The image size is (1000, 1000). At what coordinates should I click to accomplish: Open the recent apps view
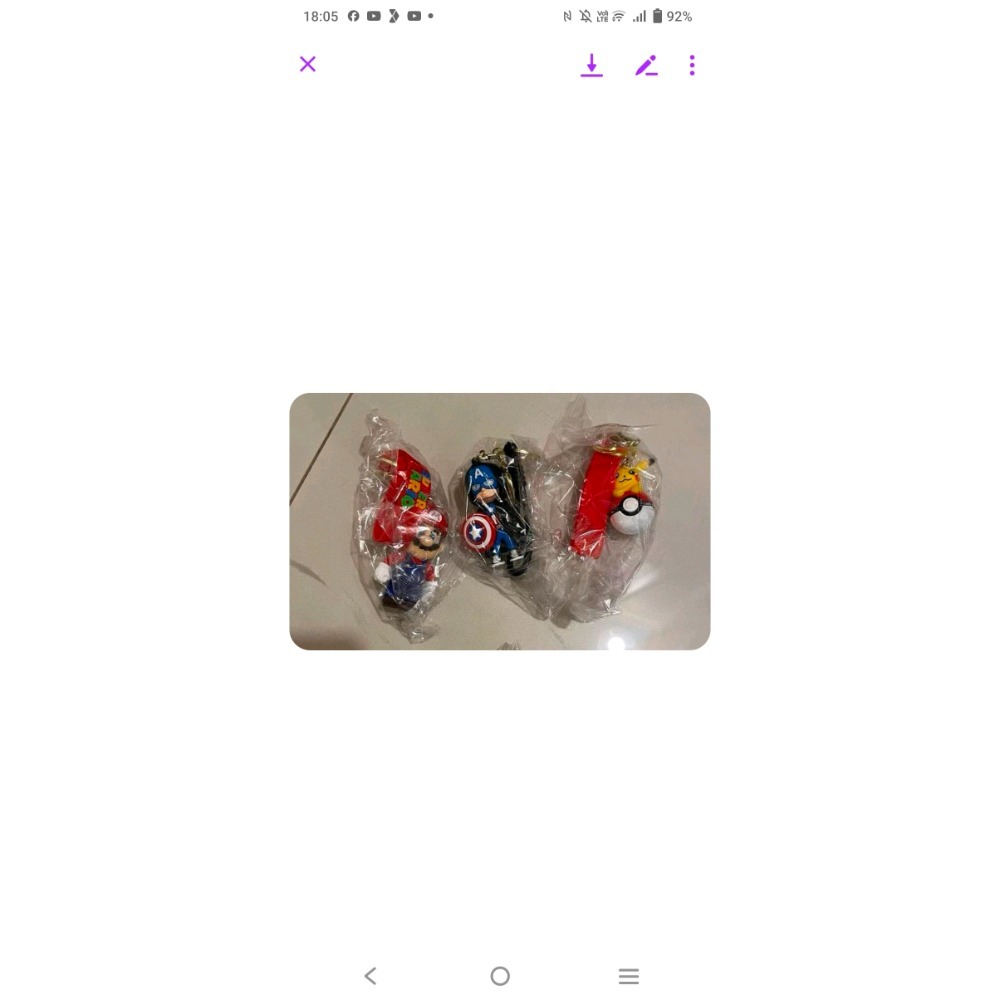point(628,976)
